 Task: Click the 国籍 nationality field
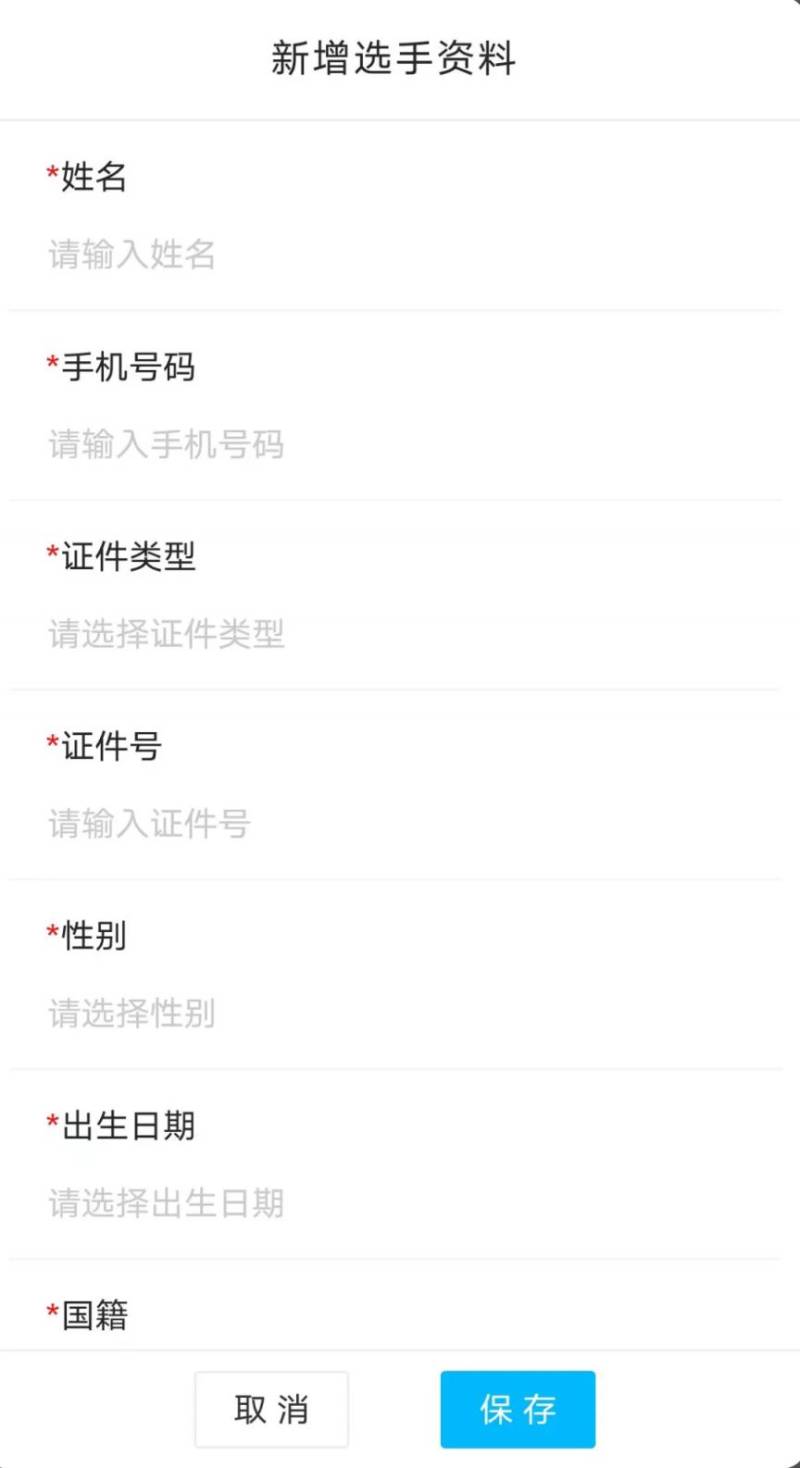[x=90, y=1318]
